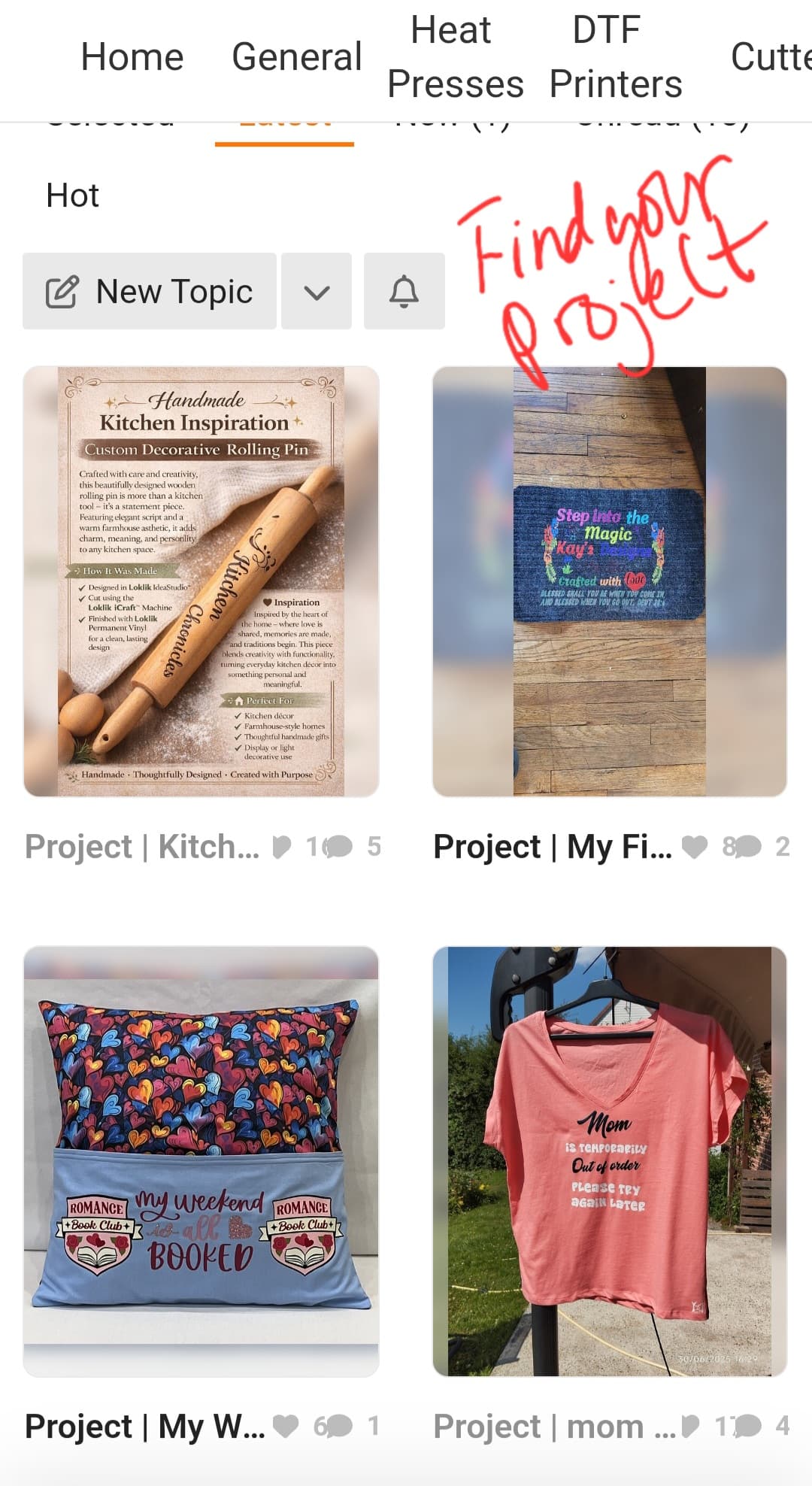Open the DTF Printers category
The width and height of the screenshot is (812, 1486).
click(x=615, y=57)
